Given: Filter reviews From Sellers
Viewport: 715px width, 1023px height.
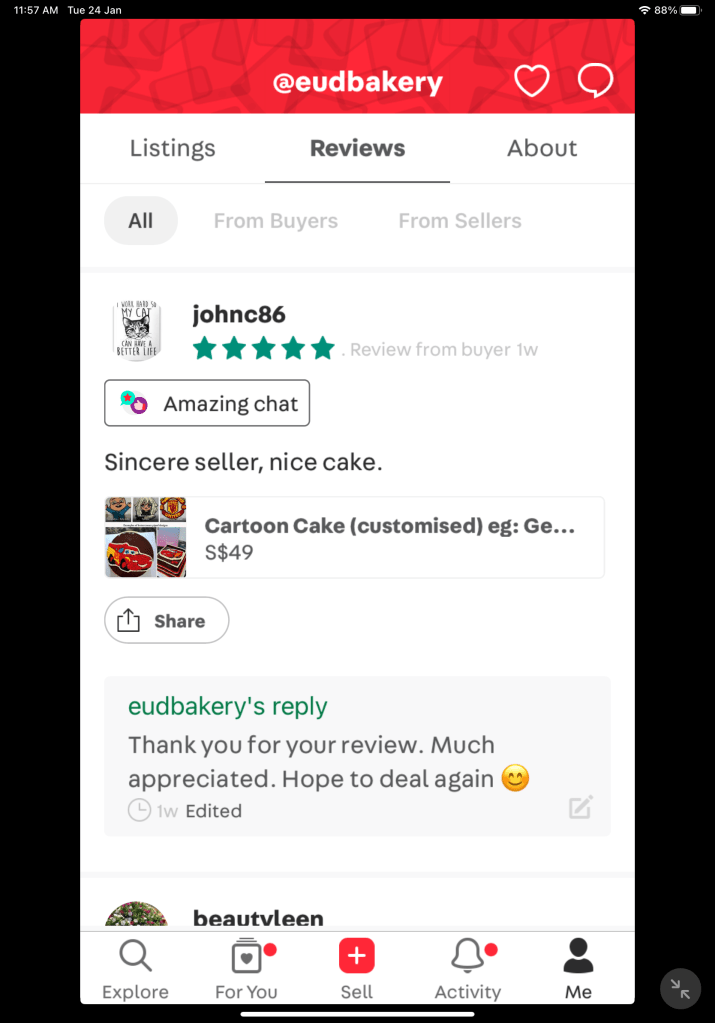Looking at the screenshot, I should 459,221.
